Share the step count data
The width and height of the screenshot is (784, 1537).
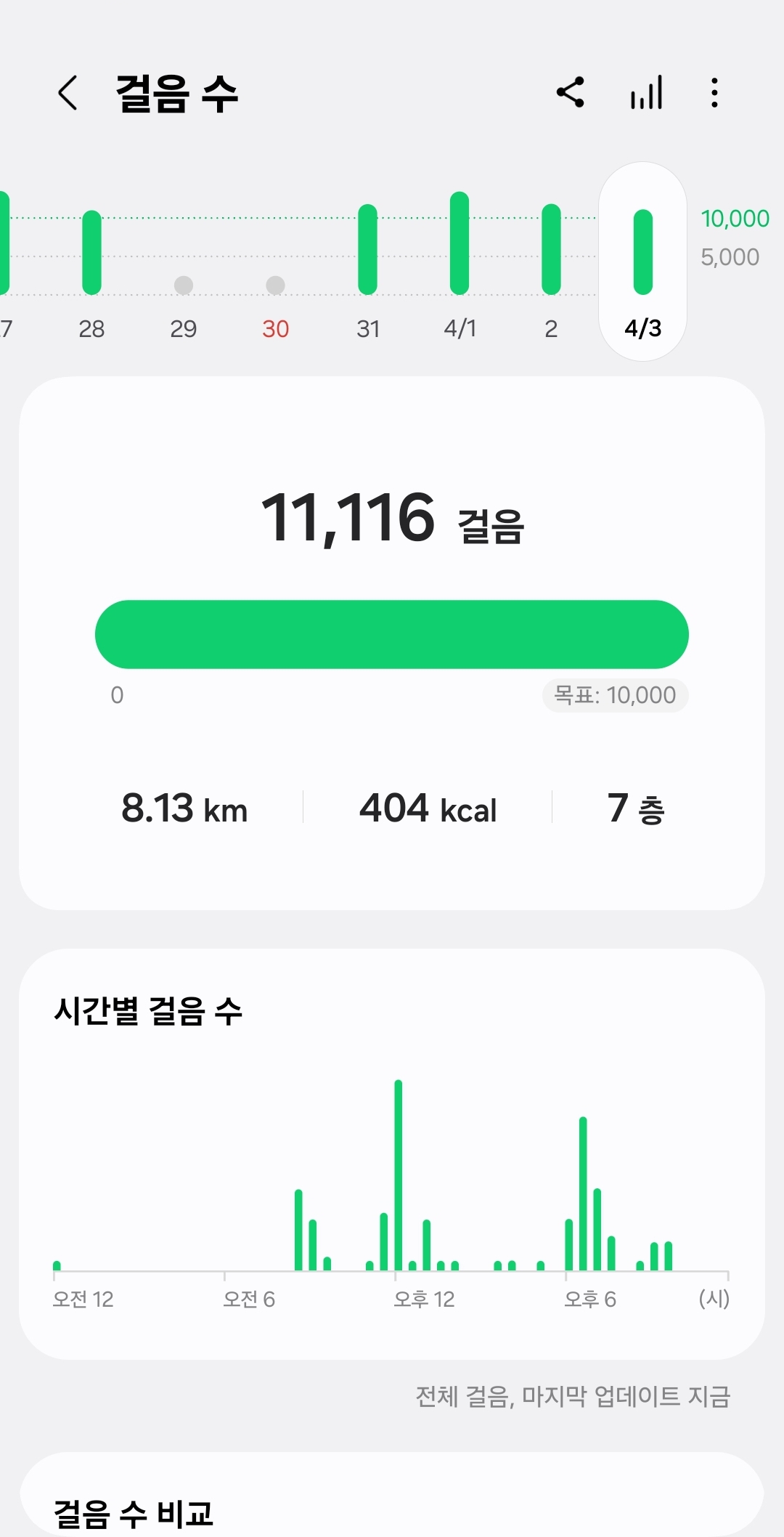point(571,93)
